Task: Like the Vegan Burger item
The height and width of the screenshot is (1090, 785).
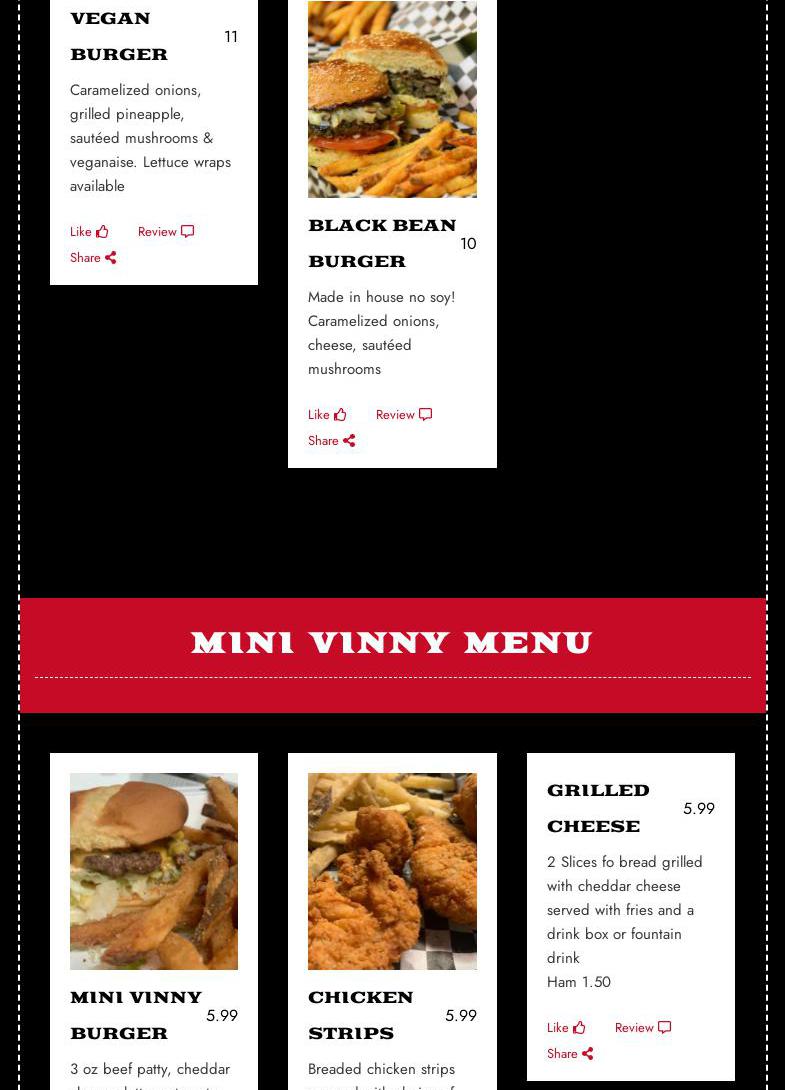Action: (x=89, y=232)
